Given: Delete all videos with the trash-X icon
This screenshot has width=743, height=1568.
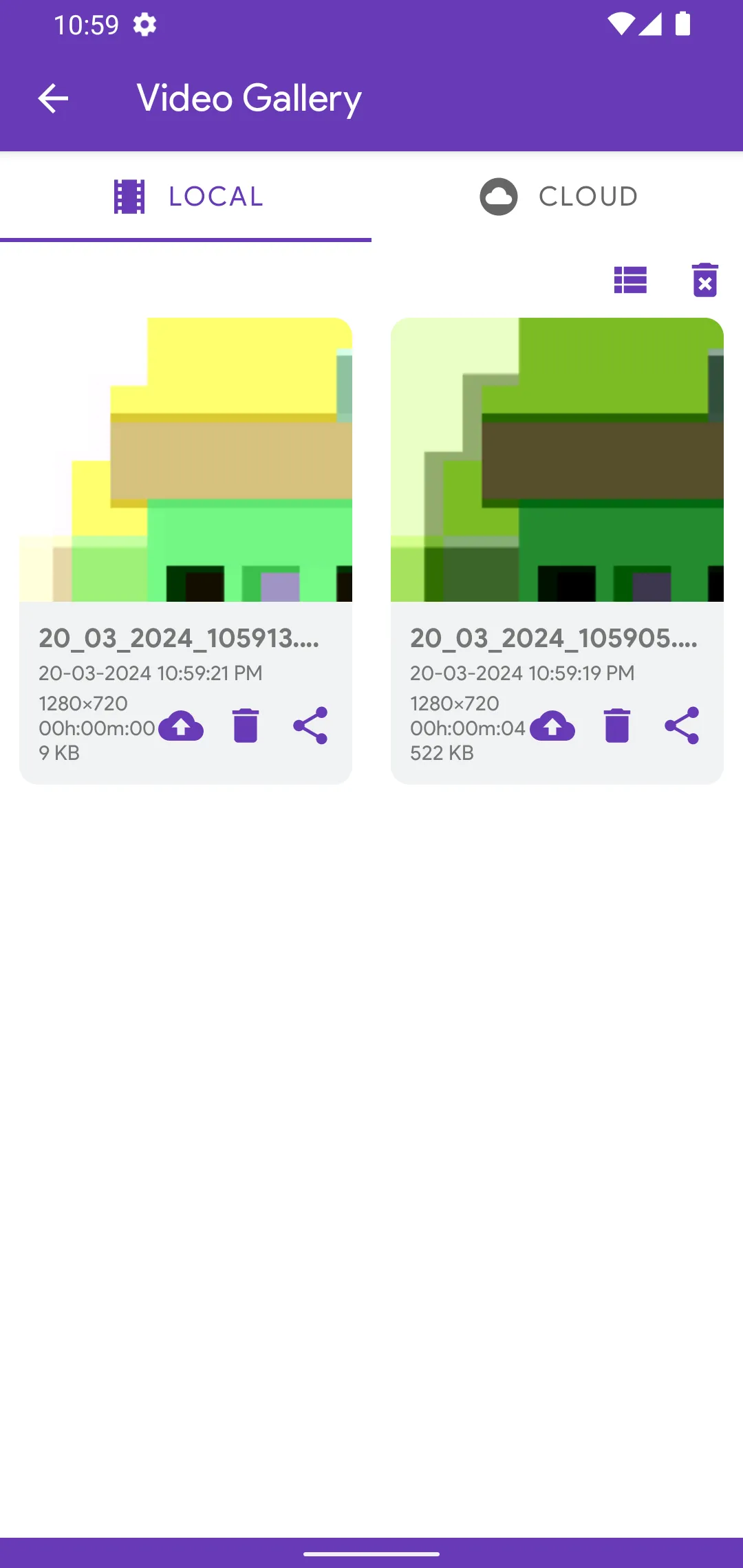Looking at the screenshot, I should (704, 280).
